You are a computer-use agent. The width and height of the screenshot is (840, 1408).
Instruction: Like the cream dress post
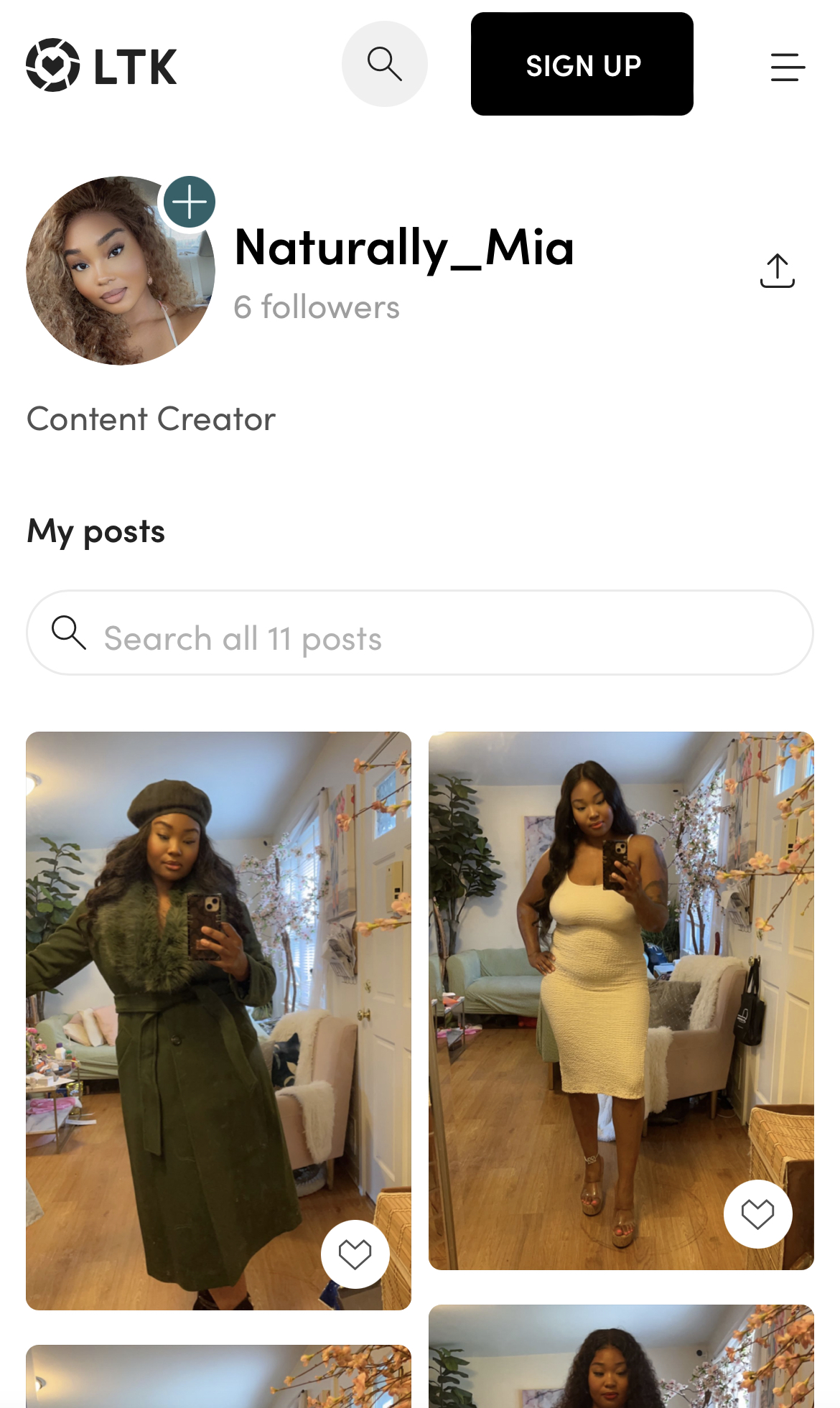pyautogui.click(x=758, y=1214)
